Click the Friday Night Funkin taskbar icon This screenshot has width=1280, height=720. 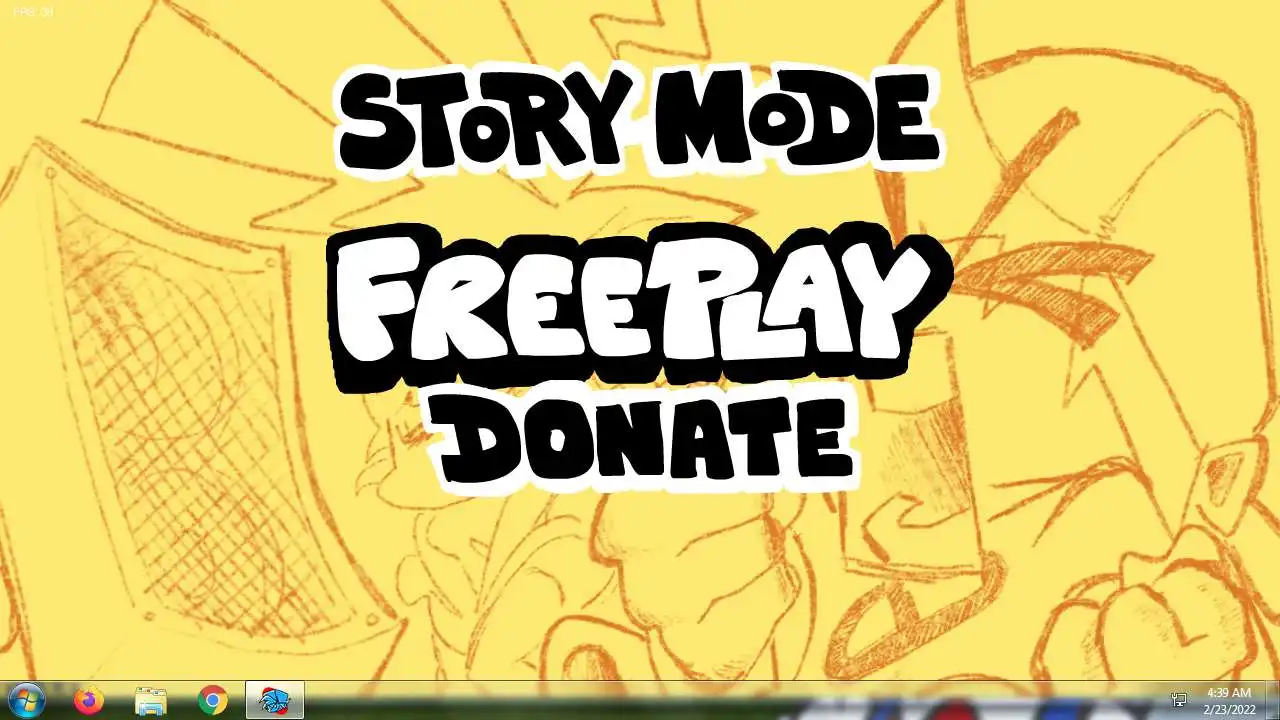point(274,700)
